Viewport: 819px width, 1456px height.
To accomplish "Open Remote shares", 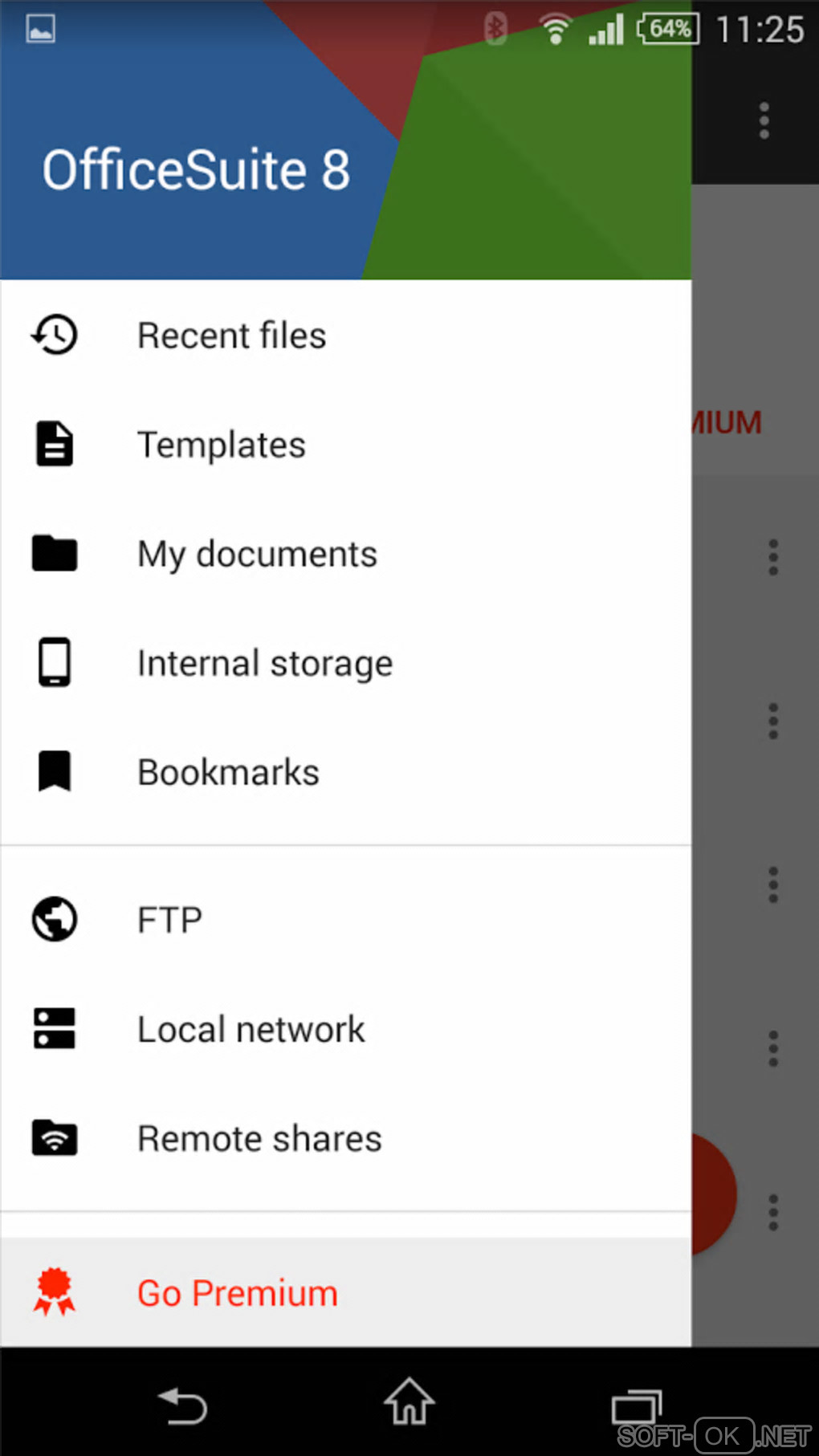I will point(259,1139).
